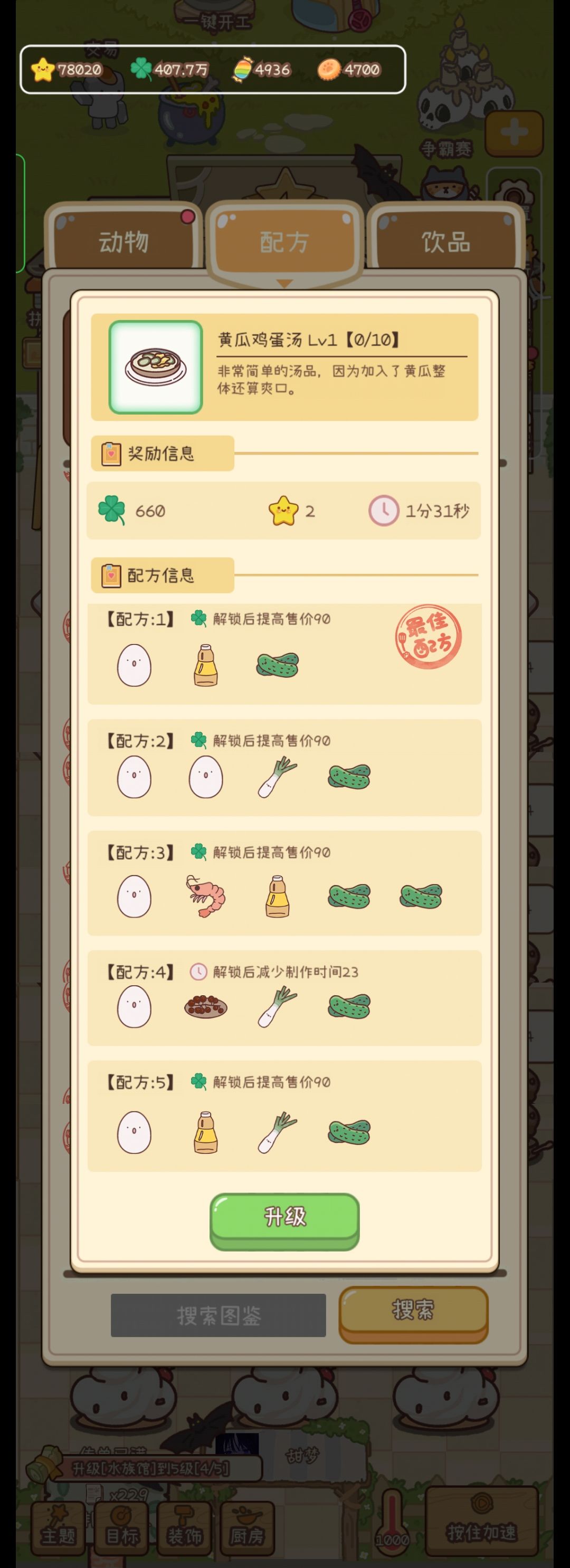Tap the star currency counter showing 78020

point(68,70)
